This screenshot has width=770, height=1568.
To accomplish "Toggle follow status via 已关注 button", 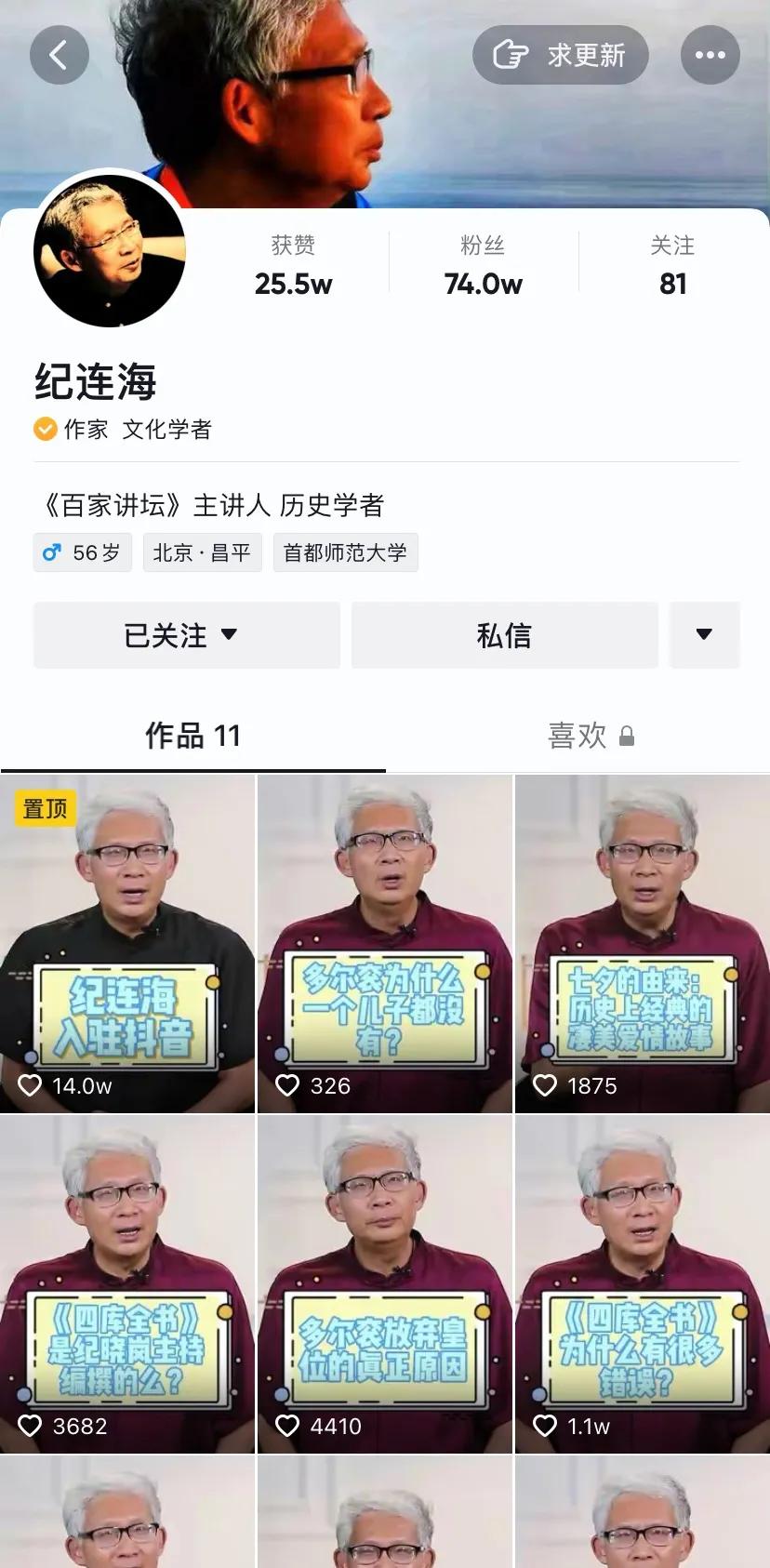I will [x=186, y=635].
